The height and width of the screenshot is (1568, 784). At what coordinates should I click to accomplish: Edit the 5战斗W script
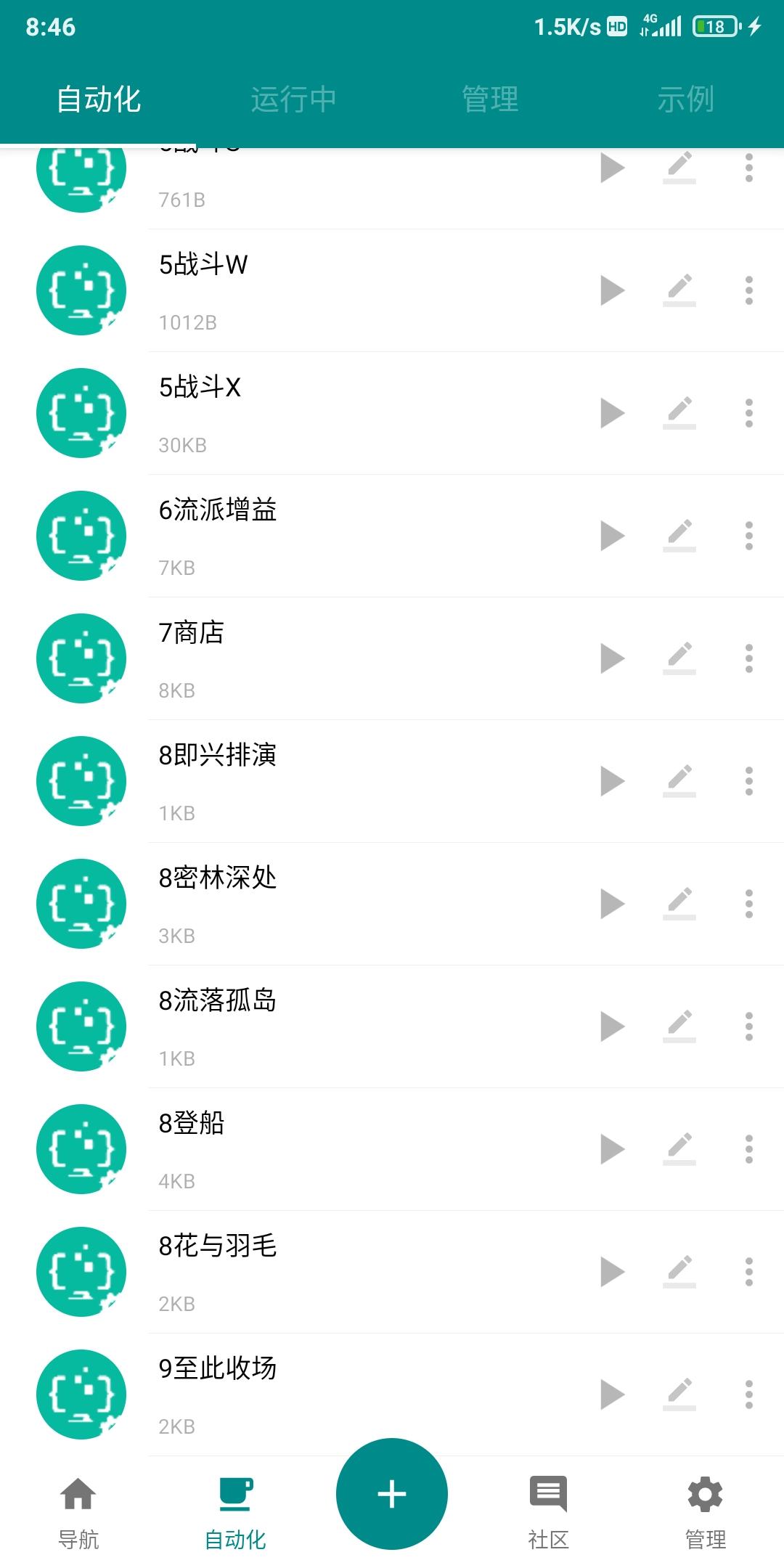[679, 290]
